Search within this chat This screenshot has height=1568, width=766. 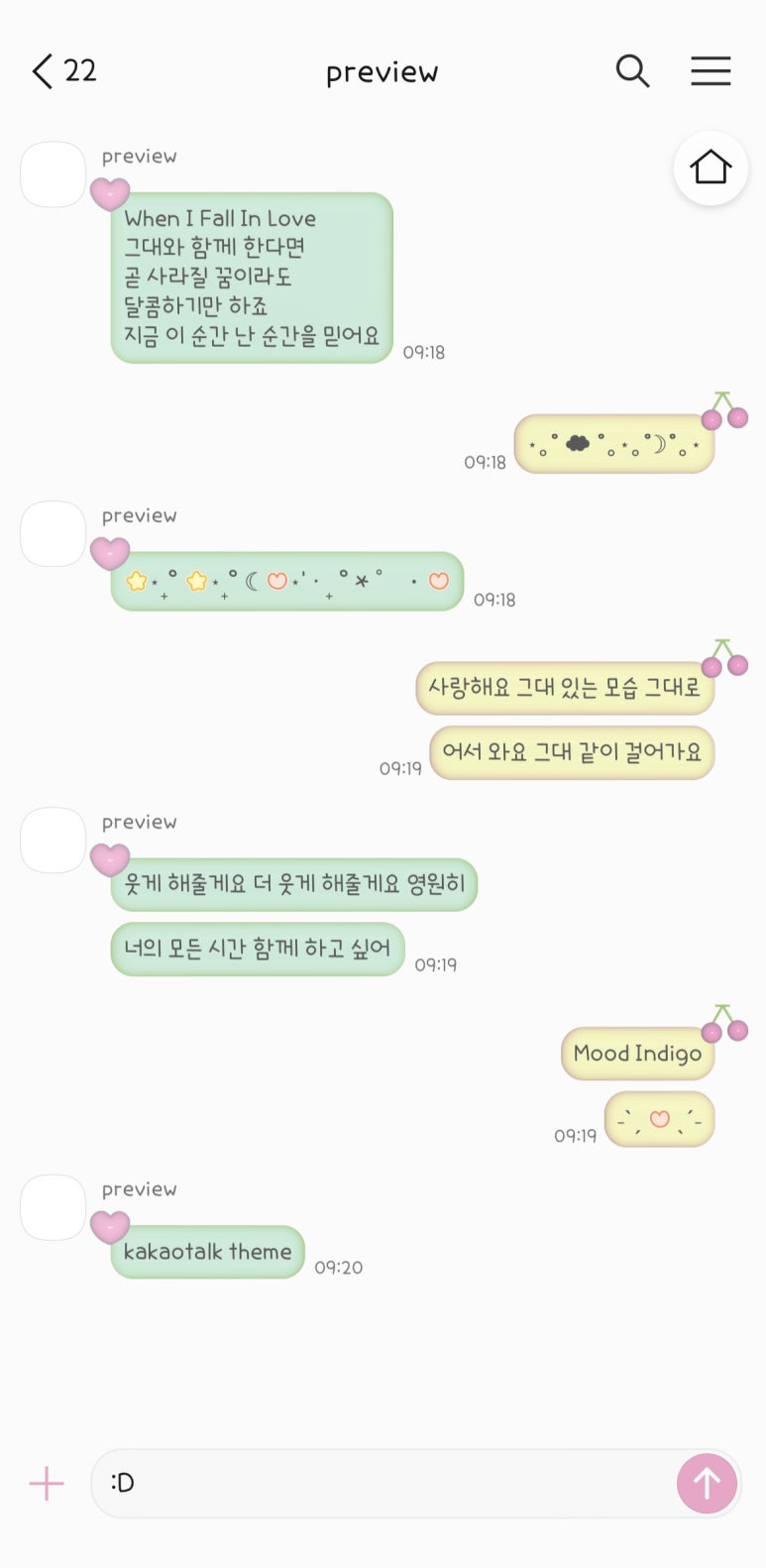[632, 71]
